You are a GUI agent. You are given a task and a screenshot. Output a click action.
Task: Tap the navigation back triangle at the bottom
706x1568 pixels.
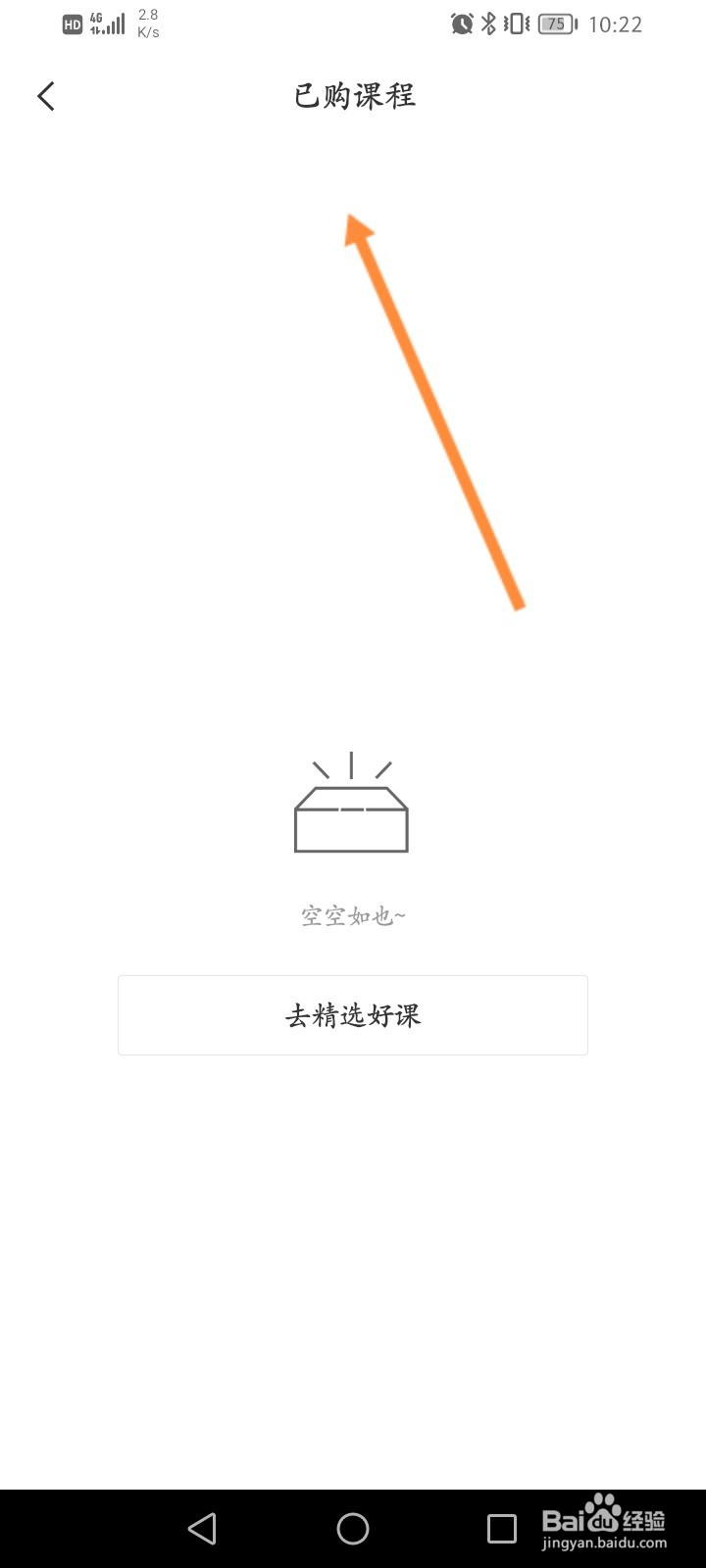tap(202, 1527)
